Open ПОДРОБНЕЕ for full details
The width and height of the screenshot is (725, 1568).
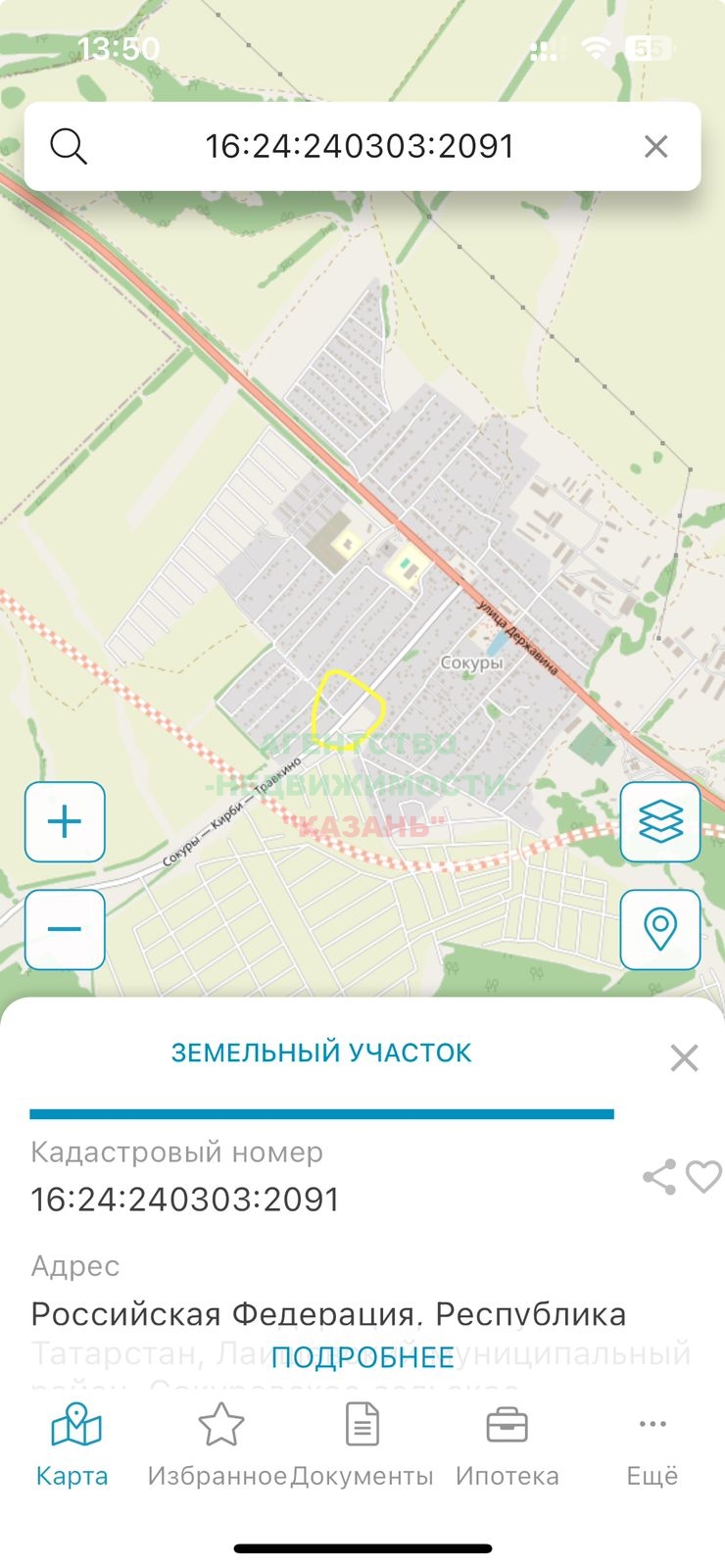362,1357
